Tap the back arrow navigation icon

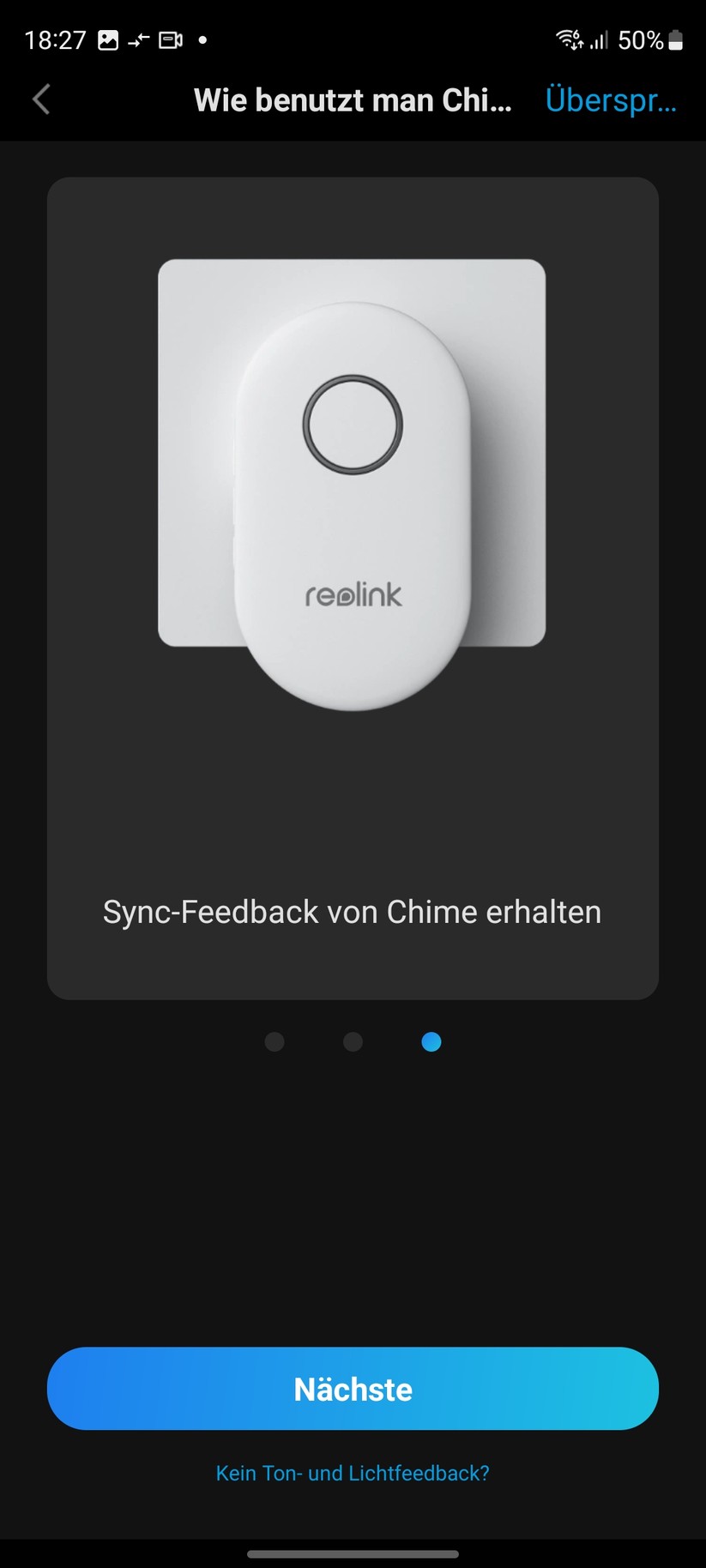point(39,100)
